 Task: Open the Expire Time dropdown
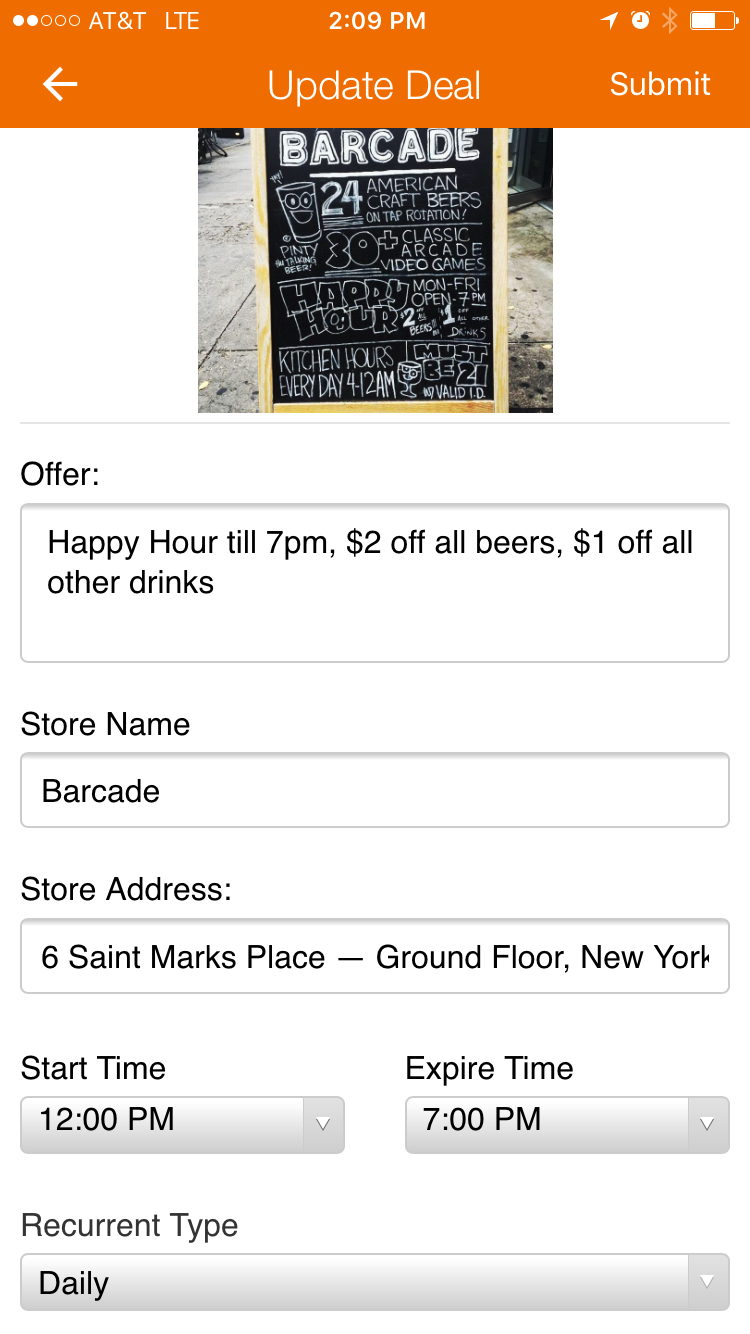point(567,1124)
